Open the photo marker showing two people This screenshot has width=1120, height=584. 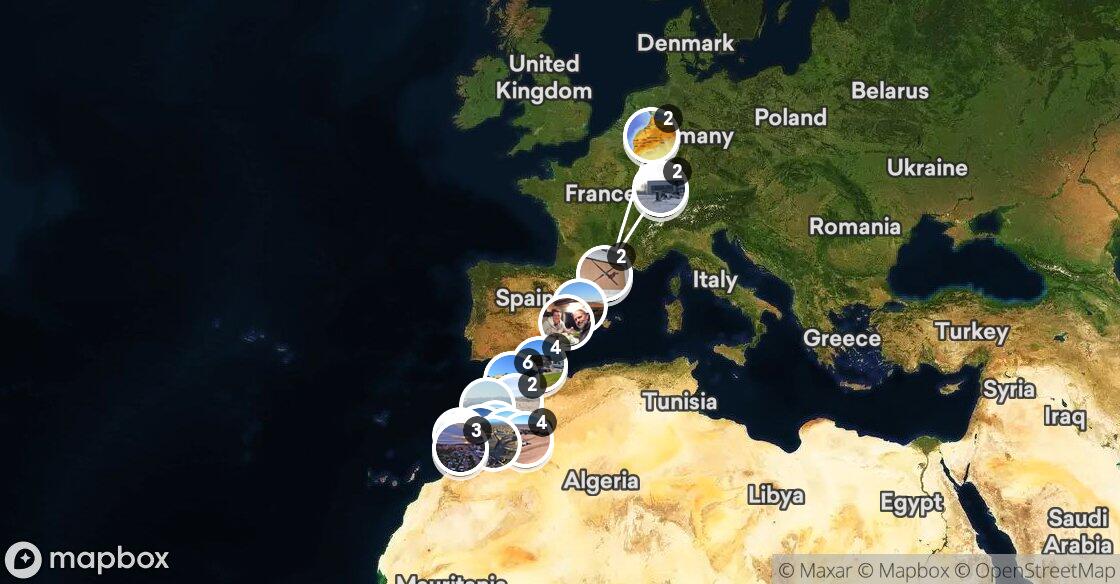566,321
